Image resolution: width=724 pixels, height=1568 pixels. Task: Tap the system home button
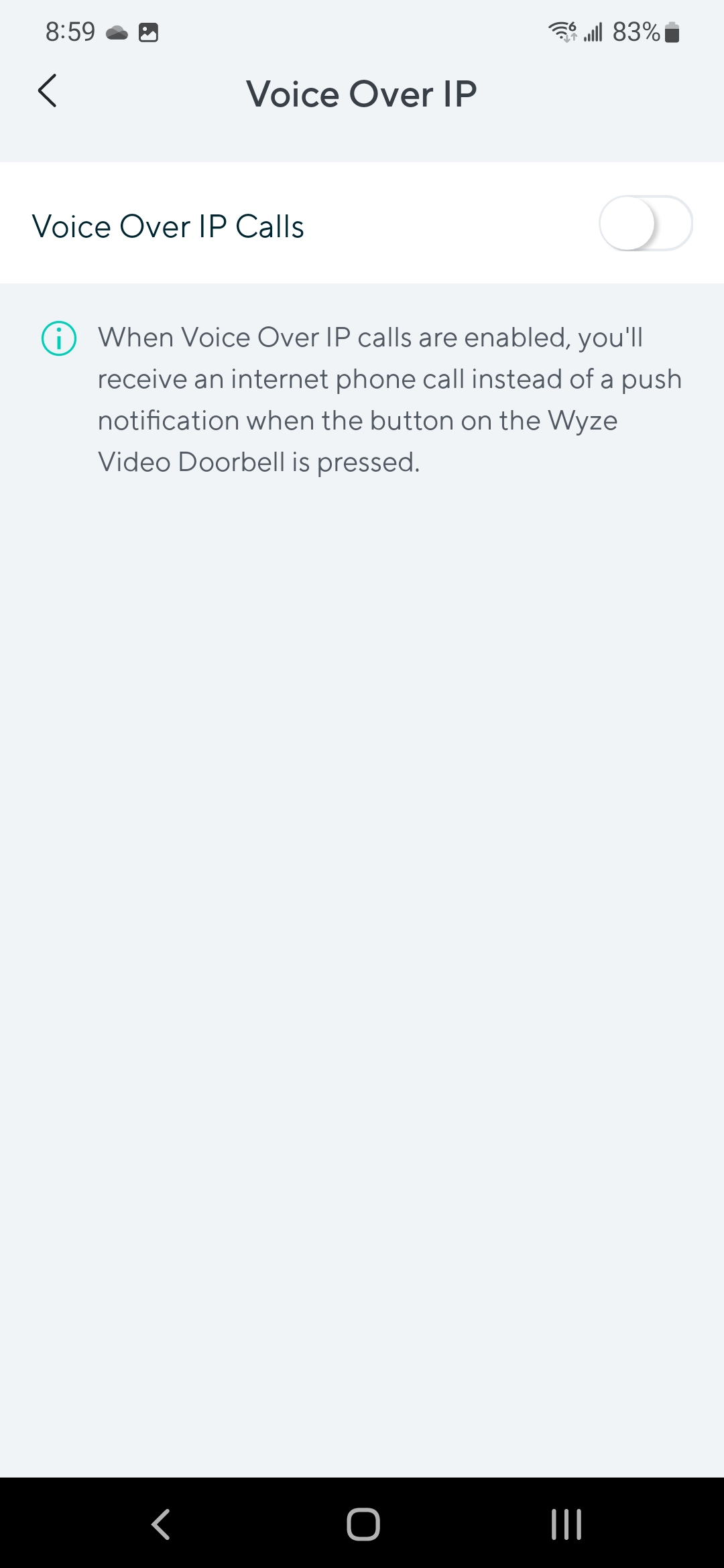tap(363, 1524)
